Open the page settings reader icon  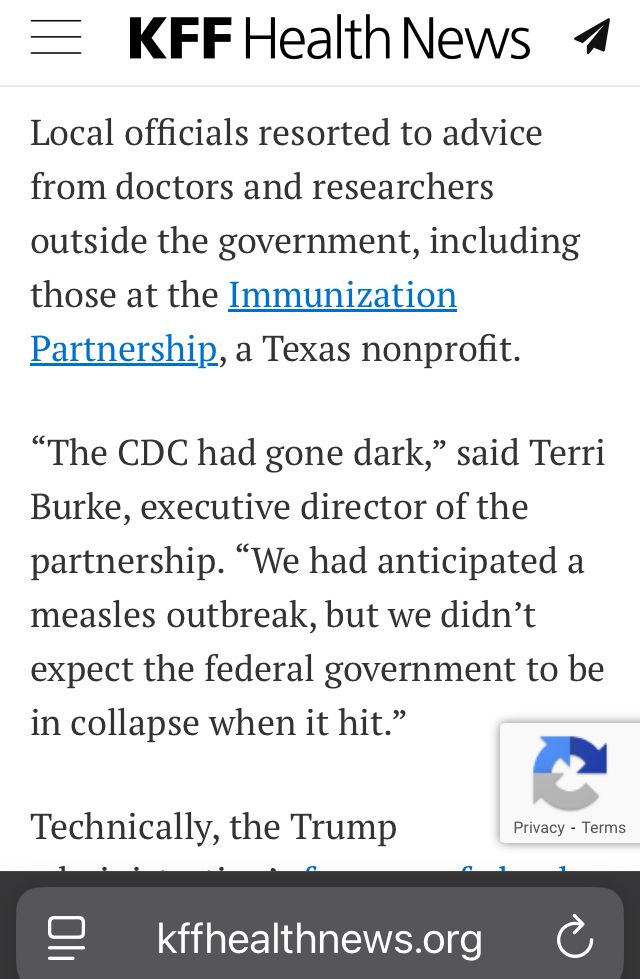click(66, 937)
